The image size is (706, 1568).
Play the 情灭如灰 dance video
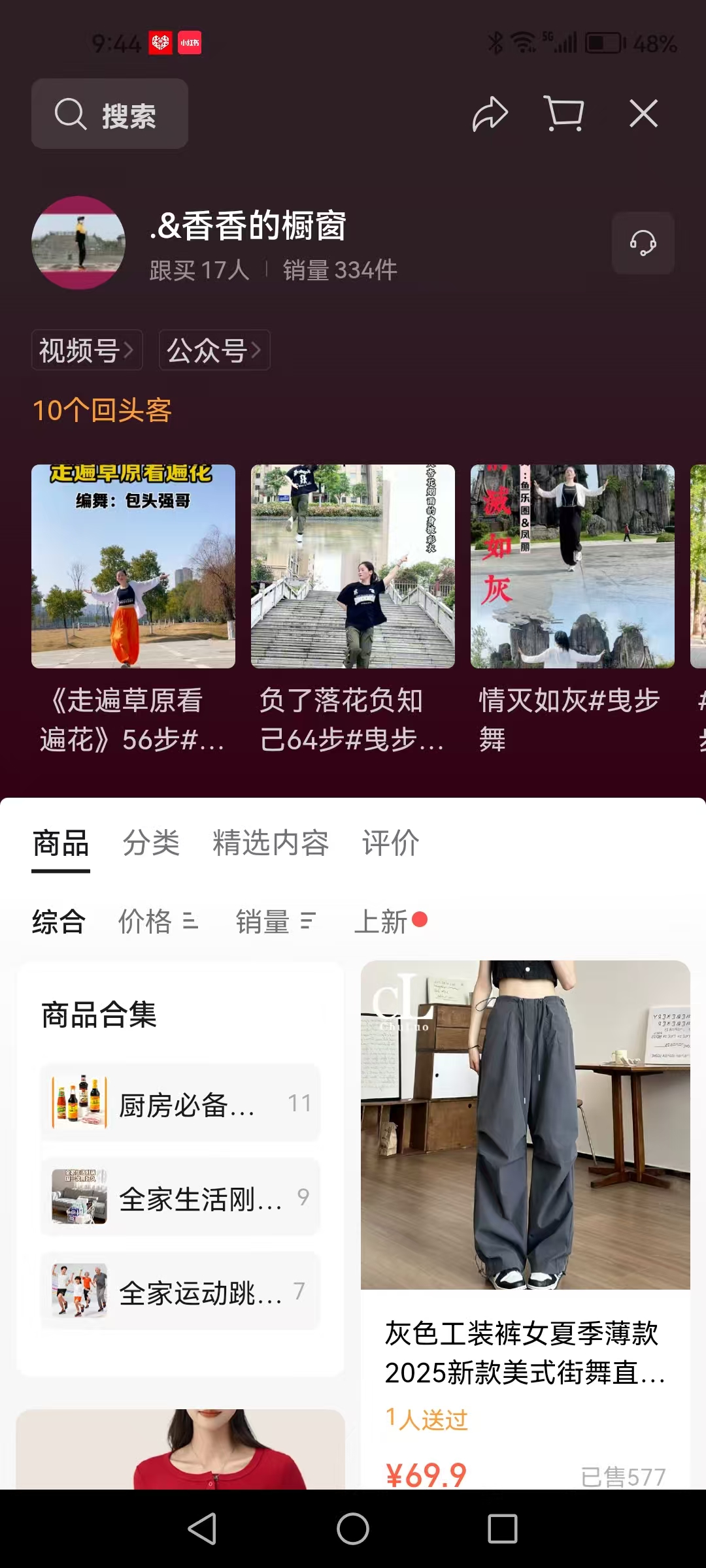tap(573, 566)
